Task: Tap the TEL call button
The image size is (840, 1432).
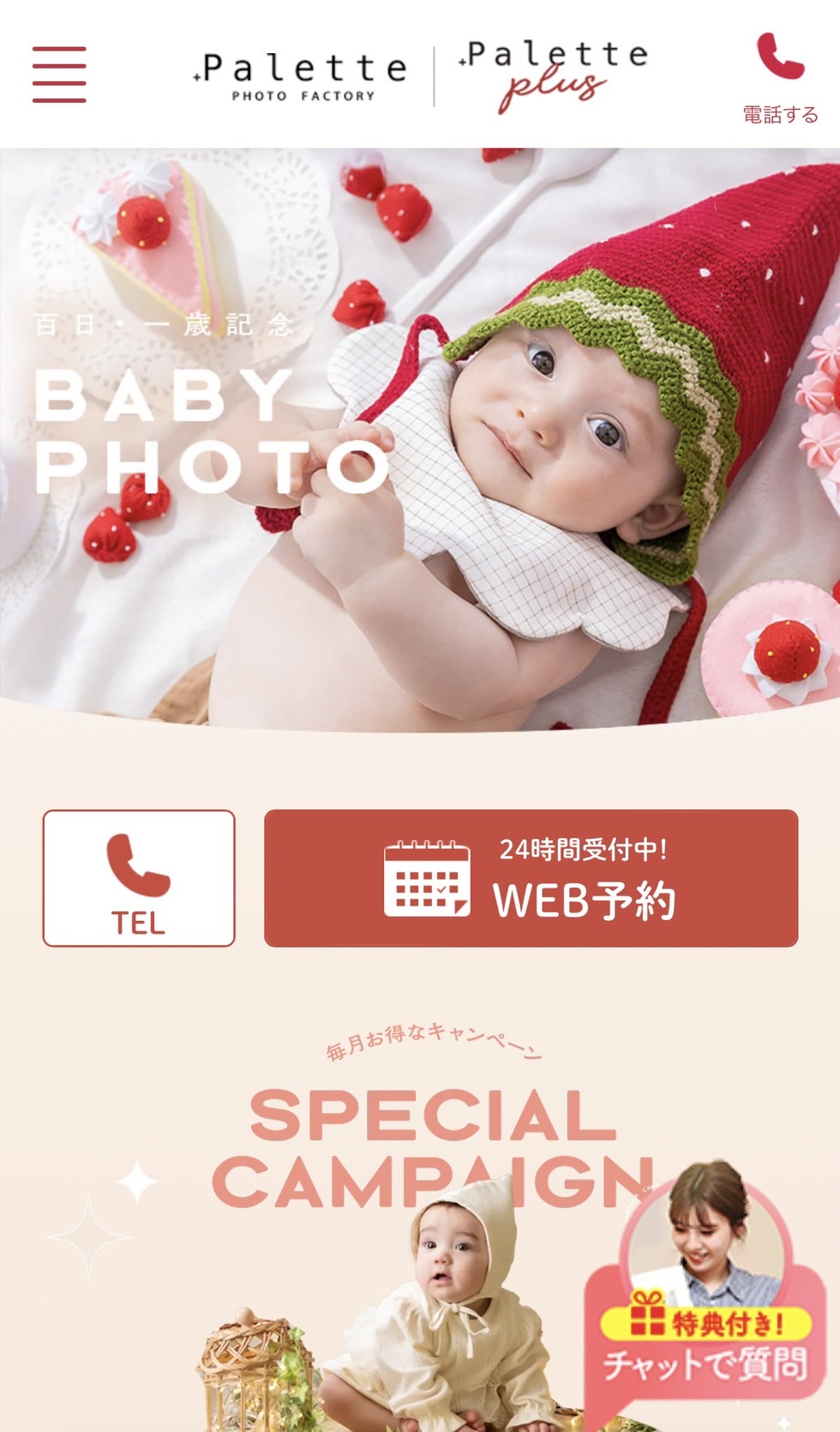Action: pyautogui.click(x=139, y=878)
